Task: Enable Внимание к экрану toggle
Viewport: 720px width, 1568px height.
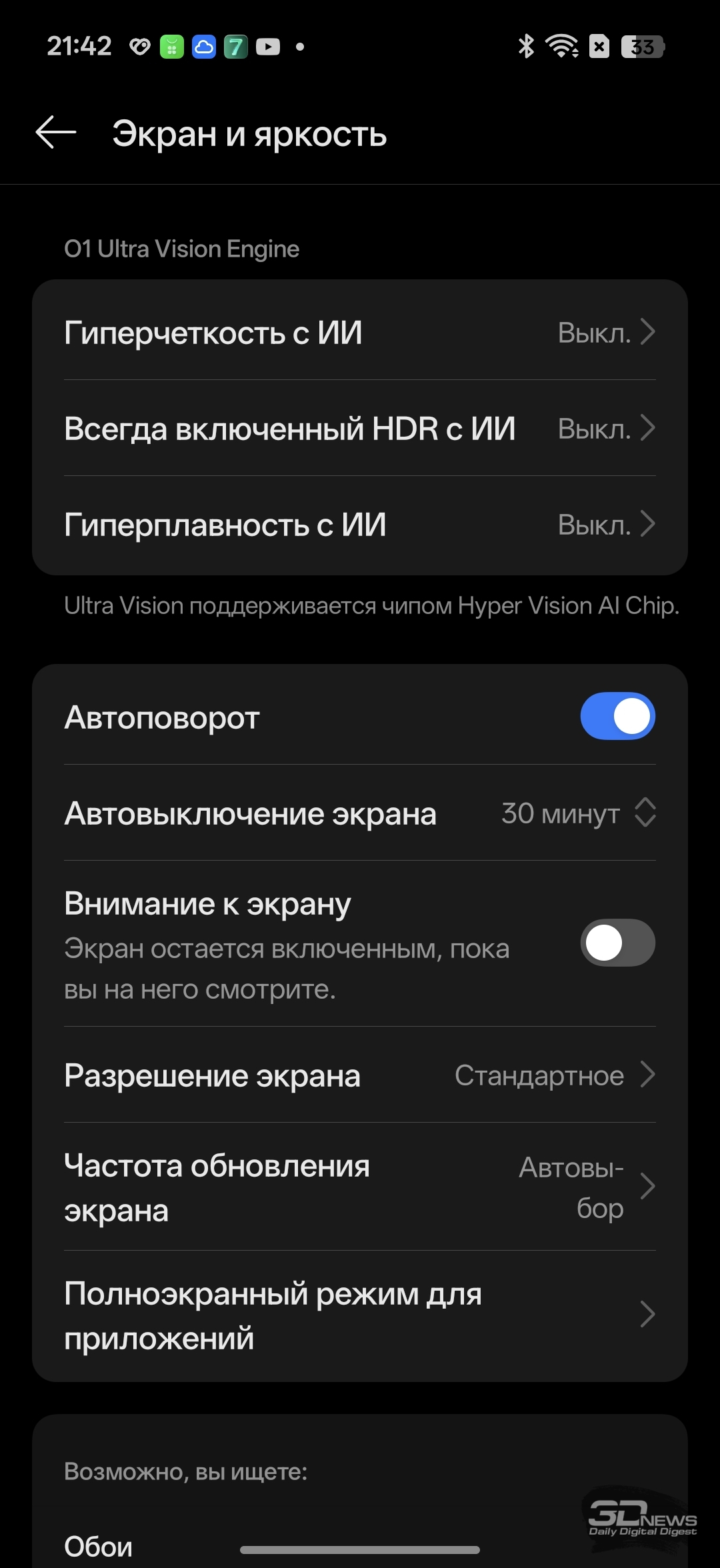Action: [x=617, y=943]
